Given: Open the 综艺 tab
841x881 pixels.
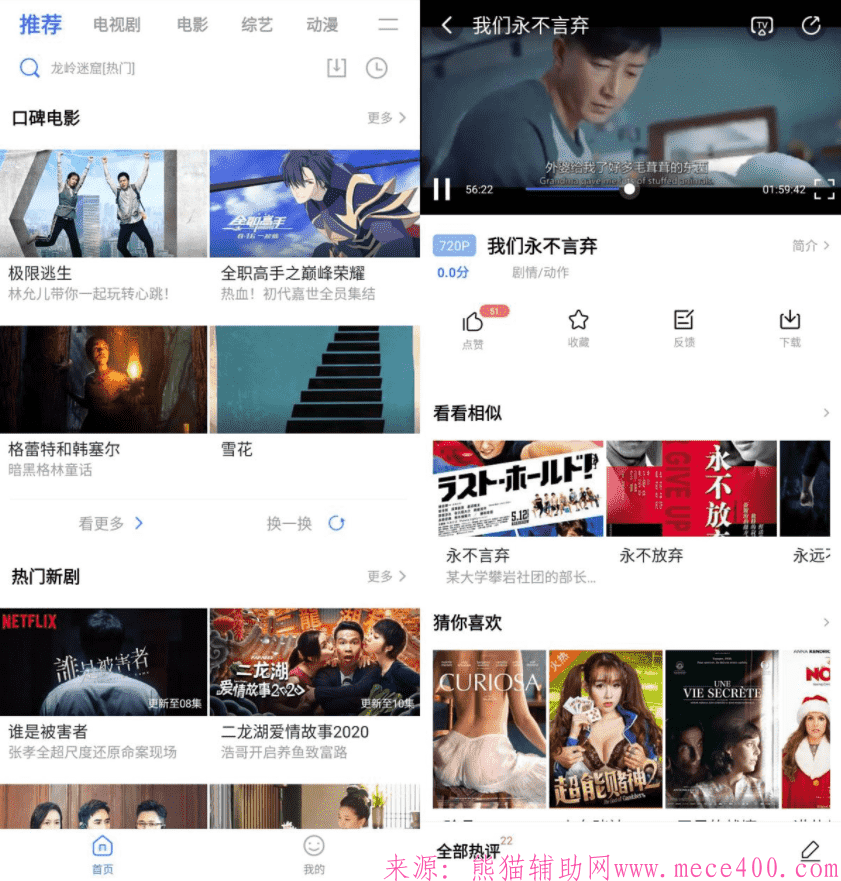Looking at the screenshot, I should tap(257, 25).
